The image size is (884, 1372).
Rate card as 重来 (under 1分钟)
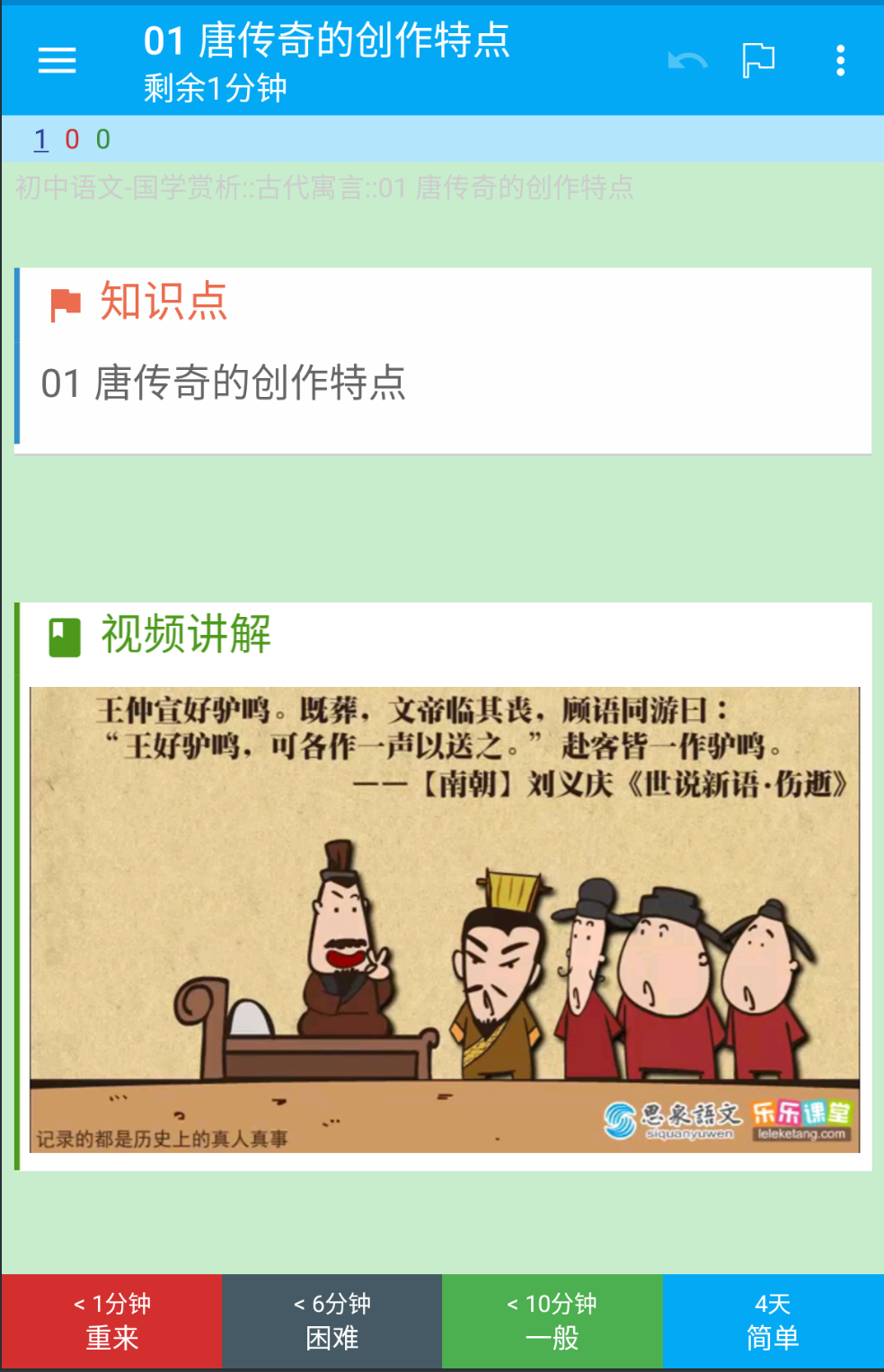[x=111, y=1321]
